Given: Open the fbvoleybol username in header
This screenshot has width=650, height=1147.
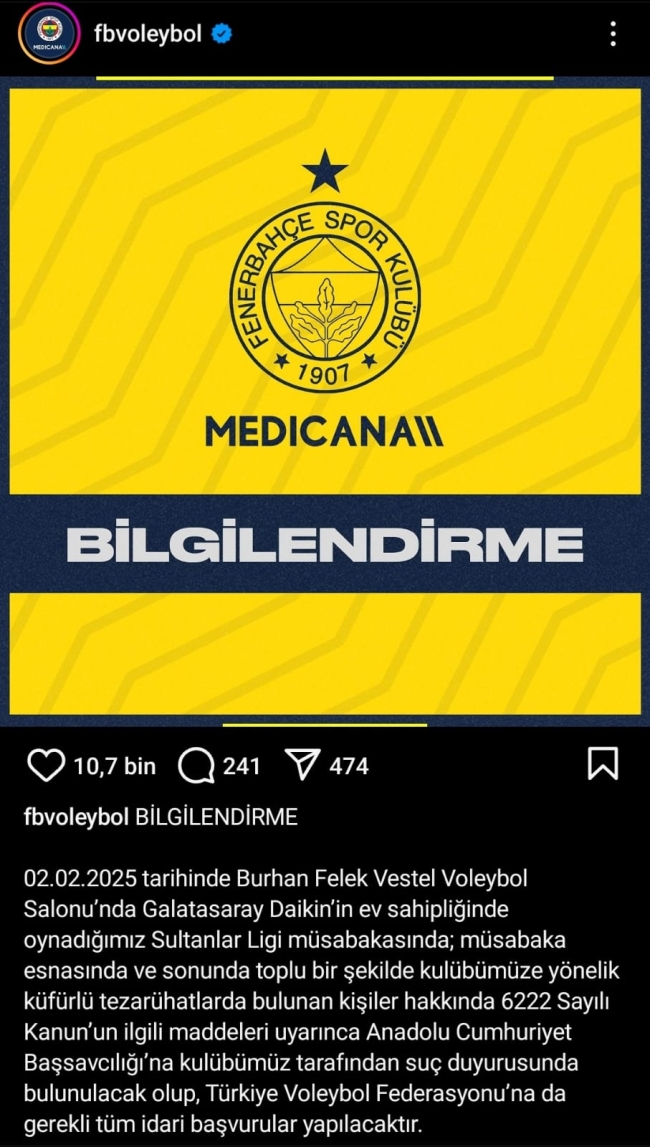Looking at the screenshot, I should pos(148,33).
